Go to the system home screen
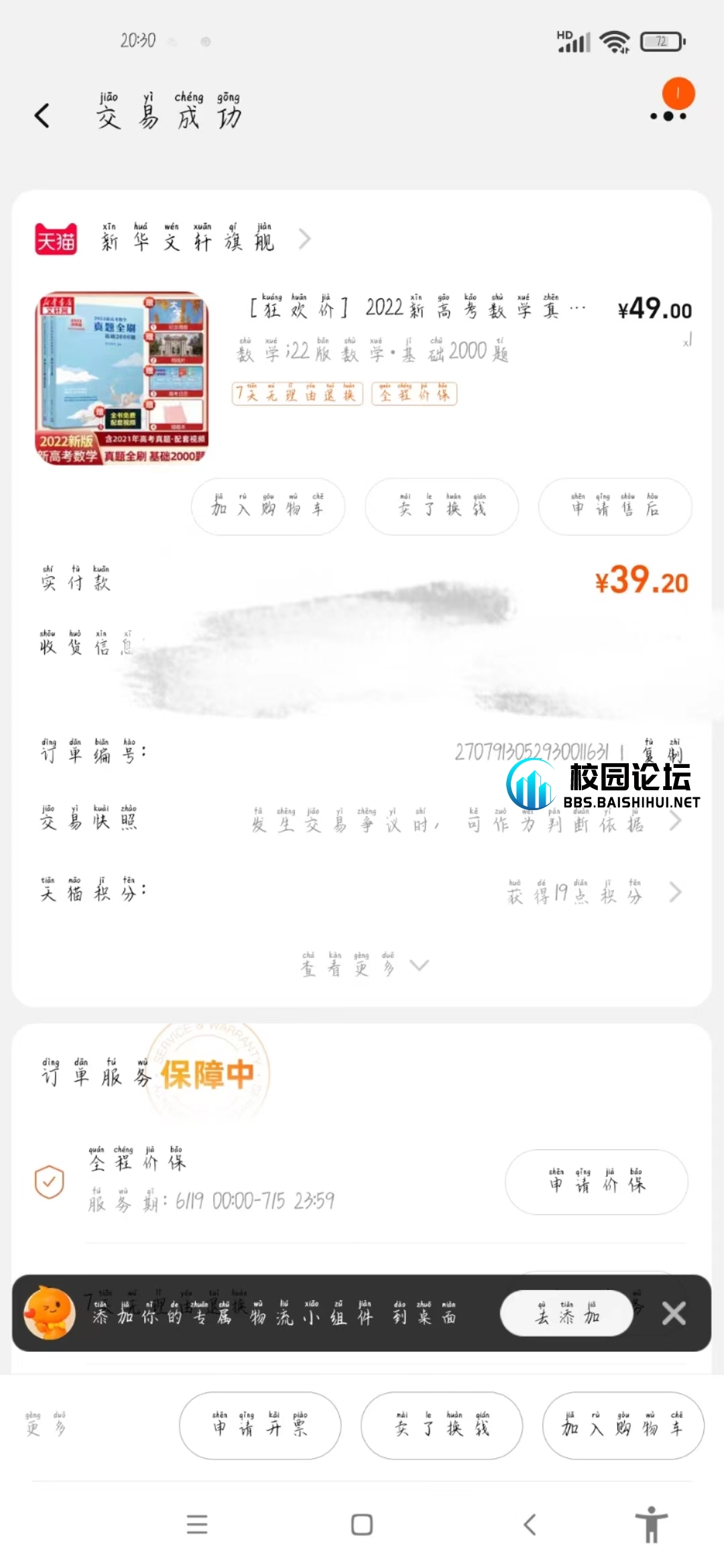 (x=362, y=1526)
